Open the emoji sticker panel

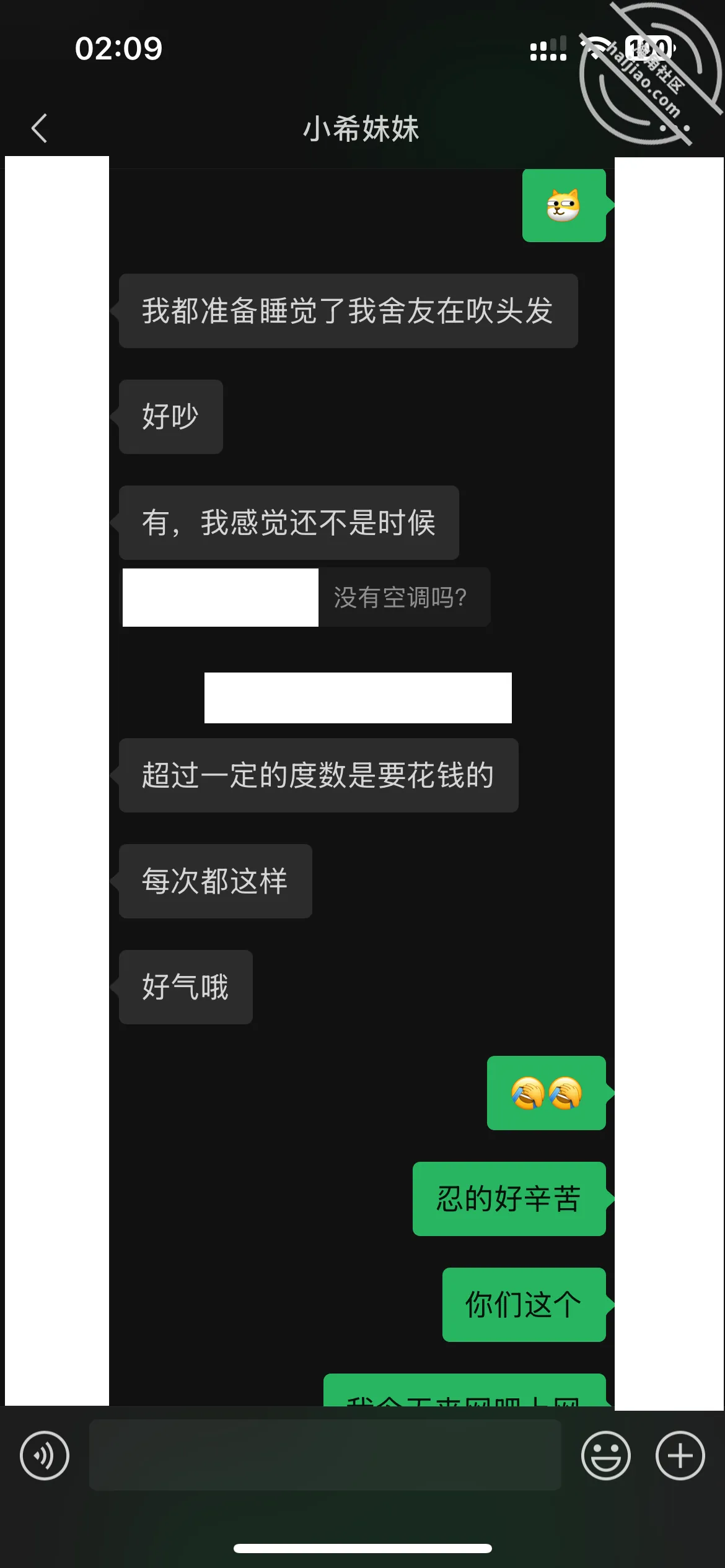(x=605, y=1455)
